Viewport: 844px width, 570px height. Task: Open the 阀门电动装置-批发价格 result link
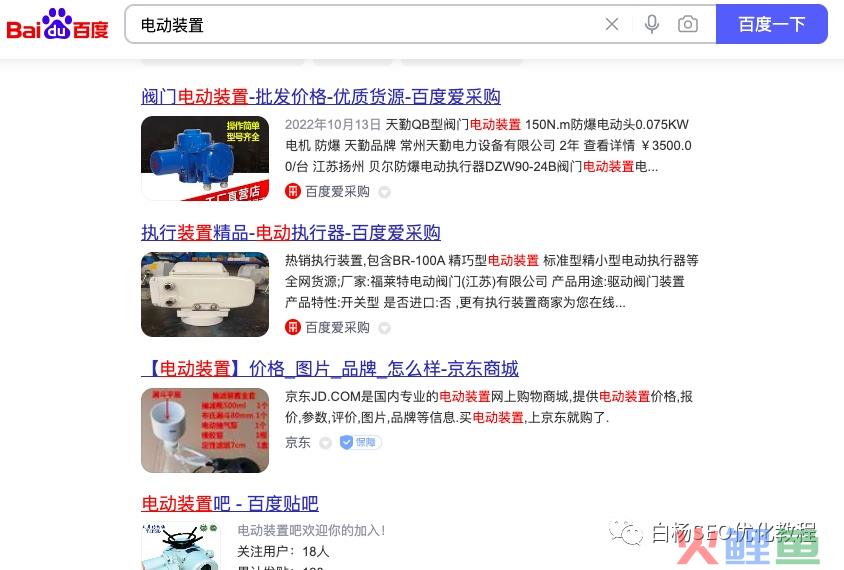[x=320, y=97]
